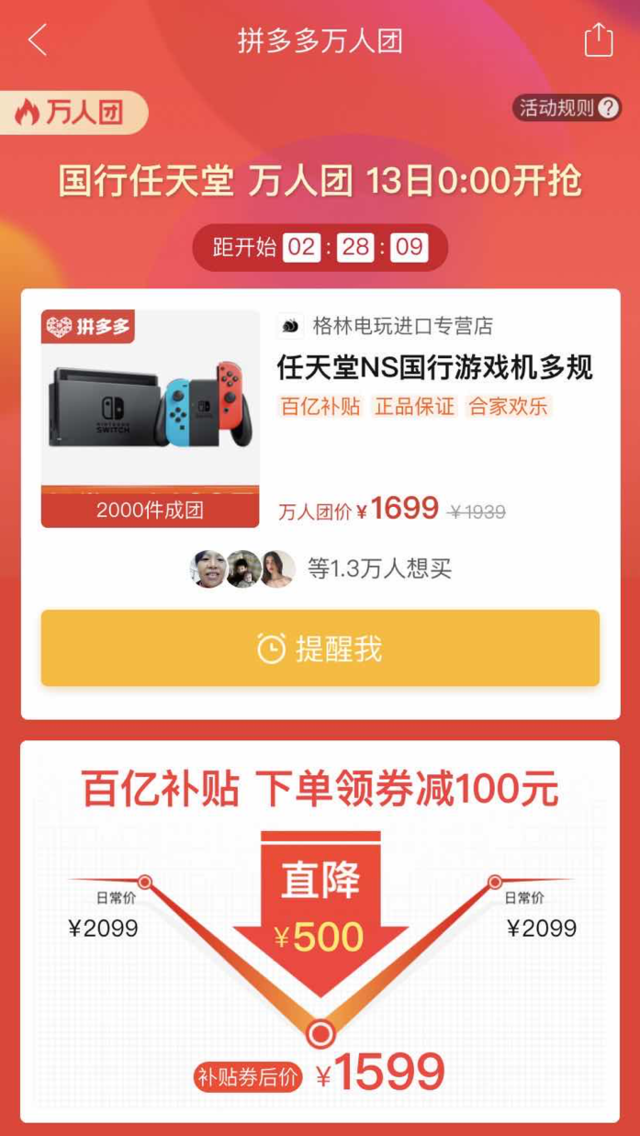Go back using the top-left arrow
The height and width of the screenshot is (1136, 640).
38,41
